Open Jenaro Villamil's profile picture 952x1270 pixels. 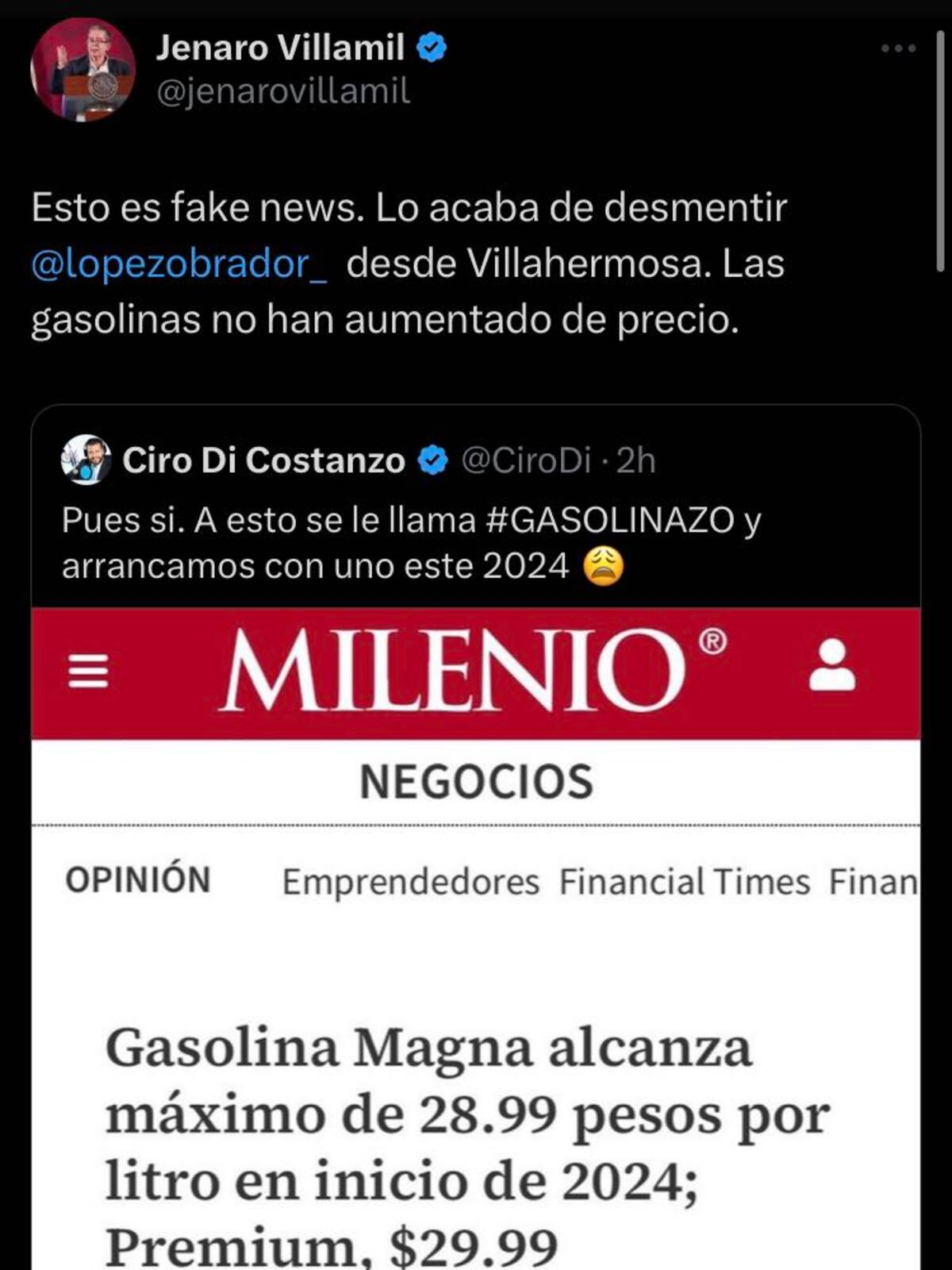(x=83, y=70)
